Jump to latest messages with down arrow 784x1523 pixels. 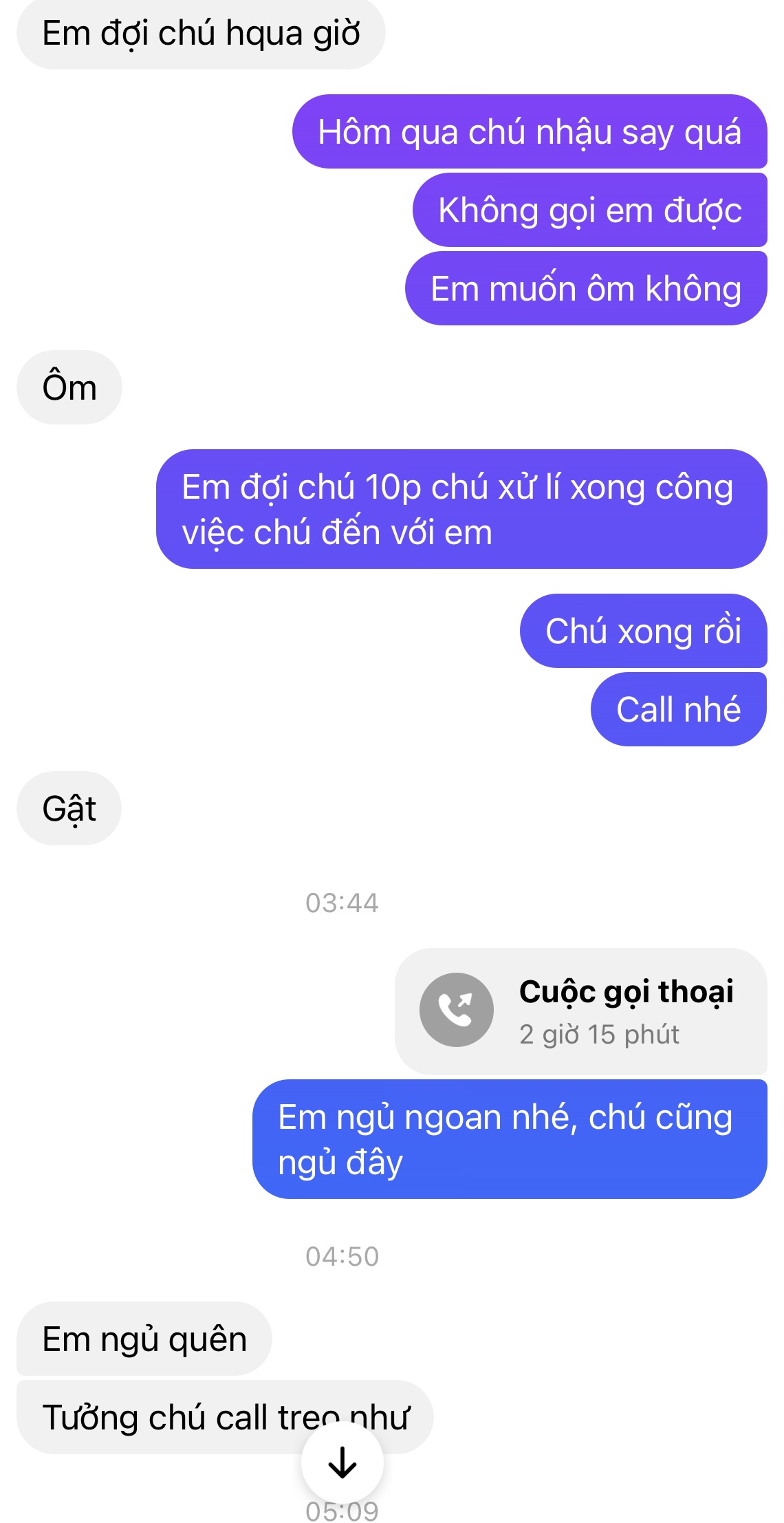point(342,1462)
